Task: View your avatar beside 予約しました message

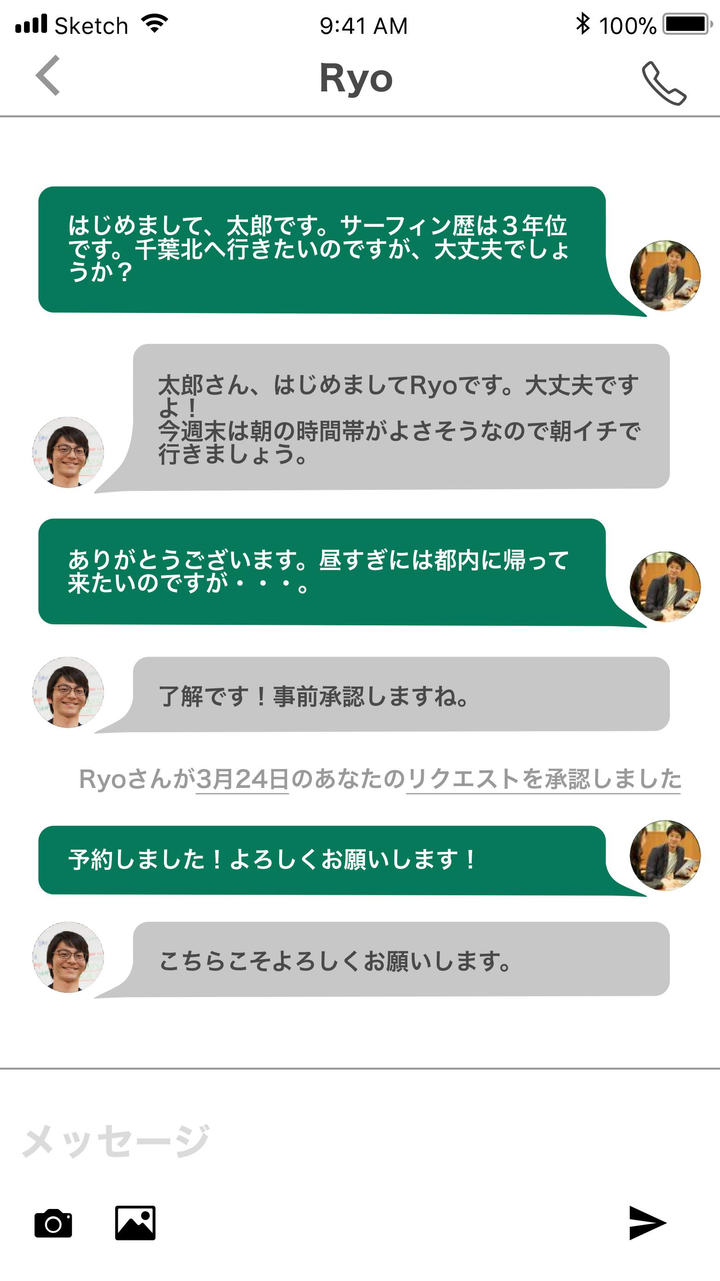Action: [x=665, y=856]
